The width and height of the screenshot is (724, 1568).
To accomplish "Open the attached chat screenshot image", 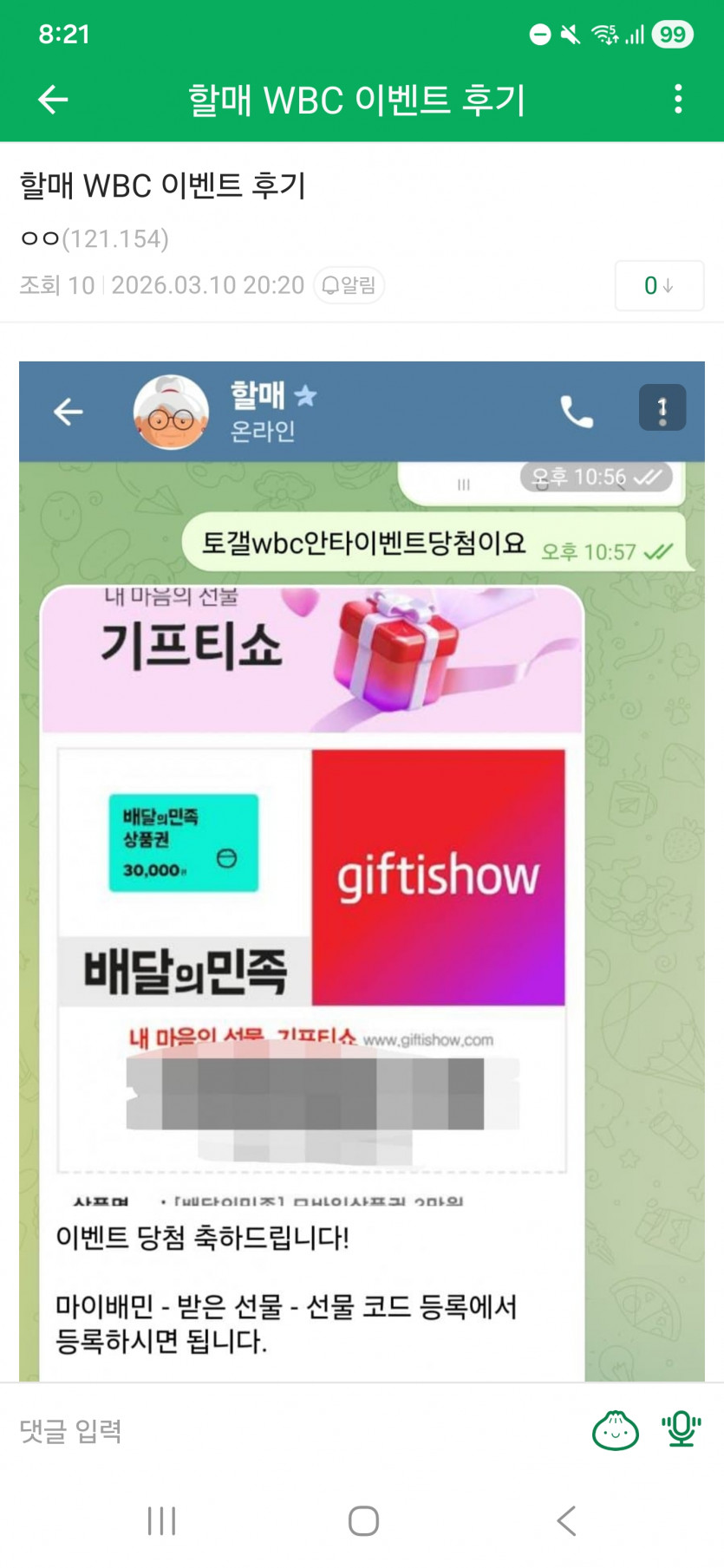I will (x=362, y=867).
